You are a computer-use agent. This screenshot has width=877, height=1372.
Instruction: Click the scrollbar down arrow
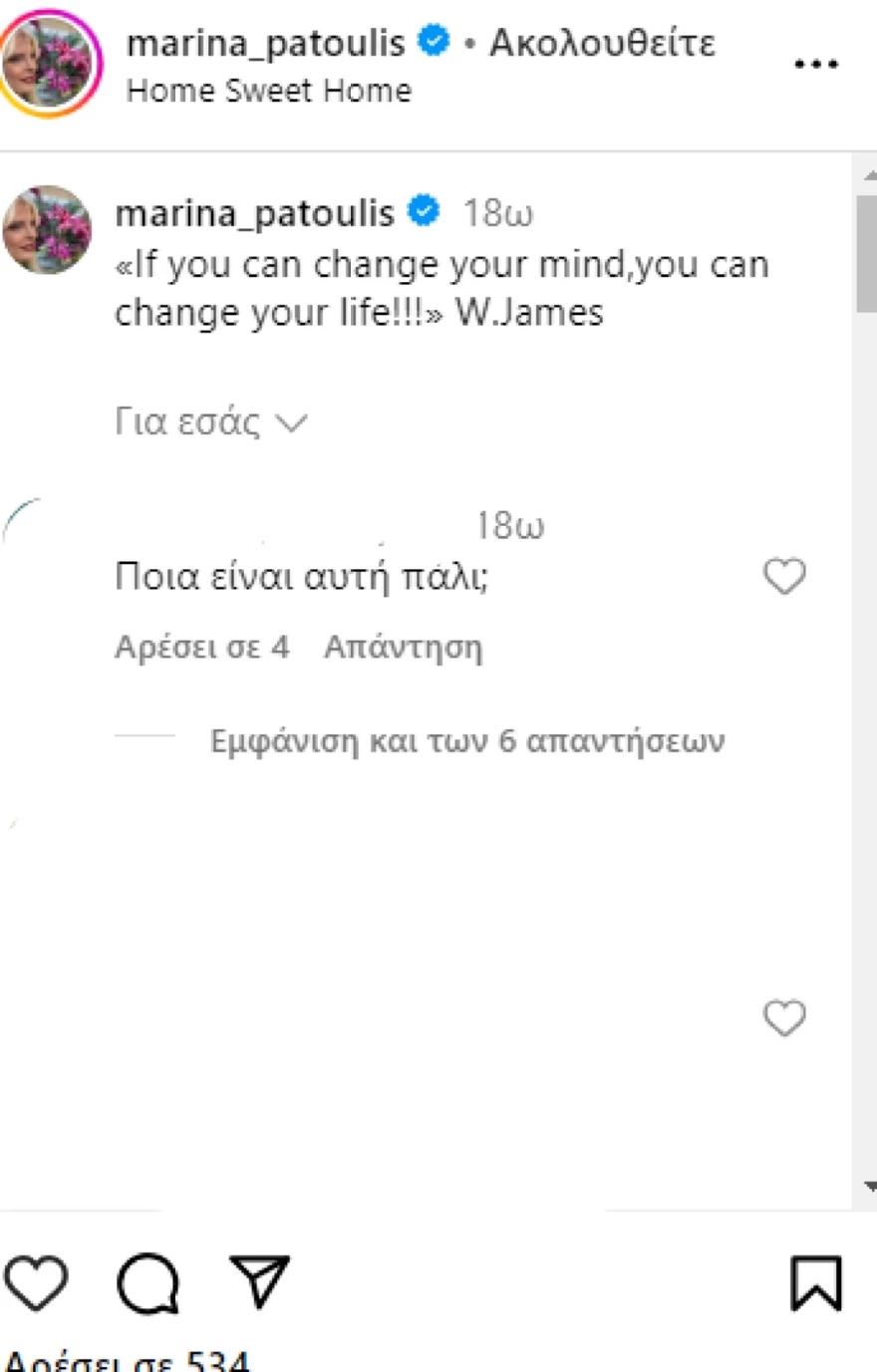(868, 1186)
